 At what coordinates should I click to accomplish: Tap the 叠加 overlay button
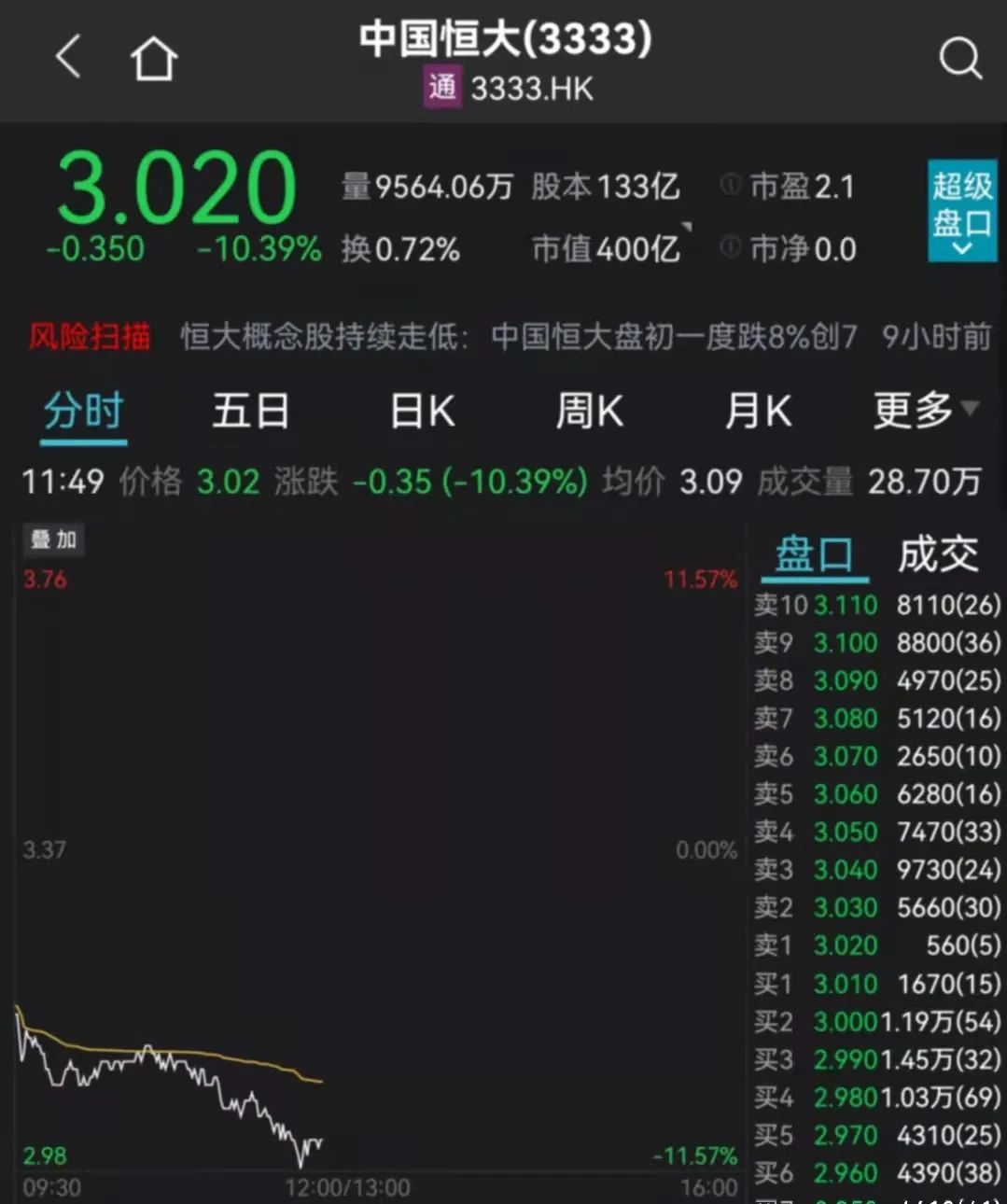[53, 539]
